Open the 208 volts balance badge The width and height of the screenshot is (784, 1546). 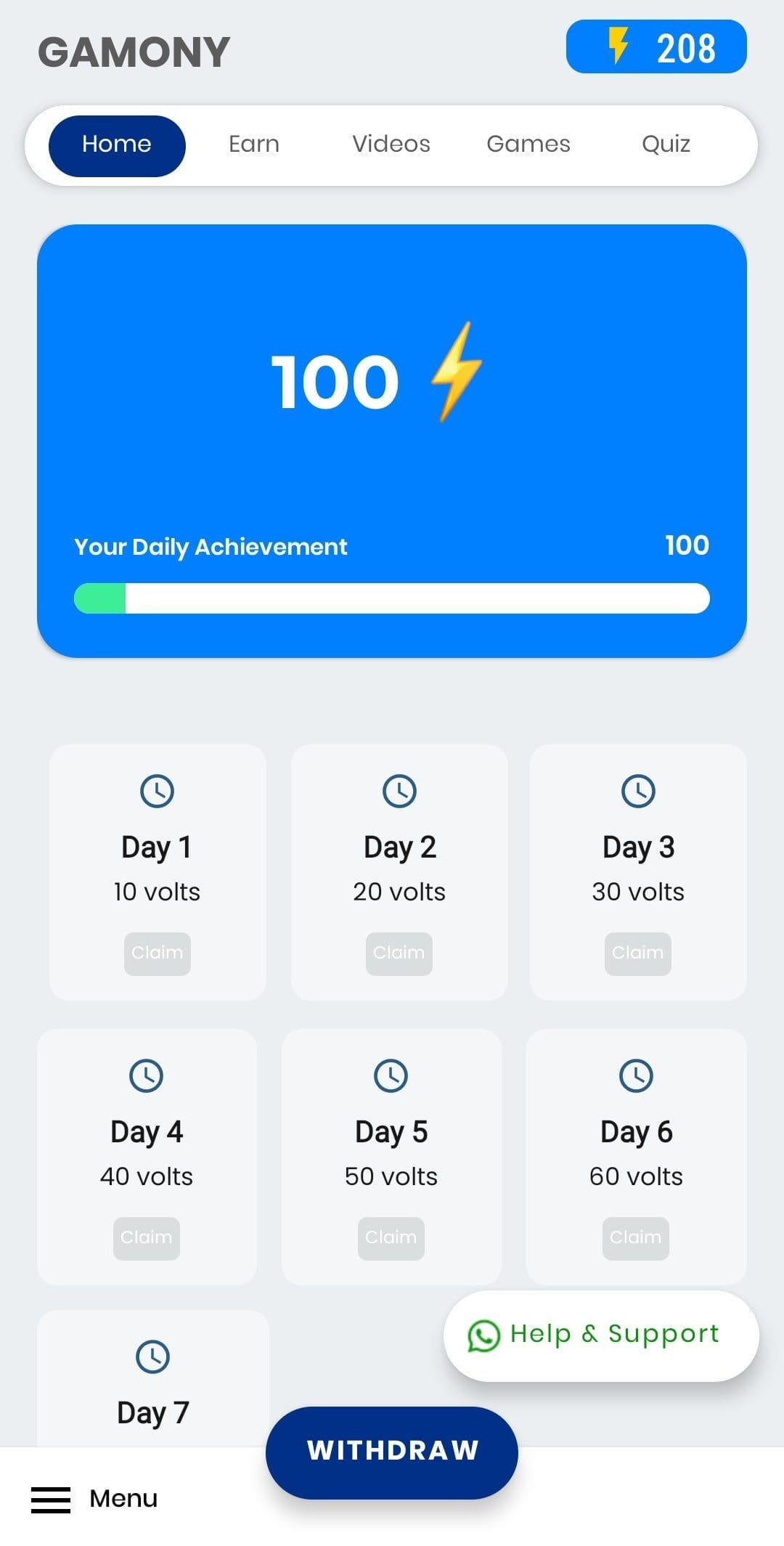coord(656,47)
